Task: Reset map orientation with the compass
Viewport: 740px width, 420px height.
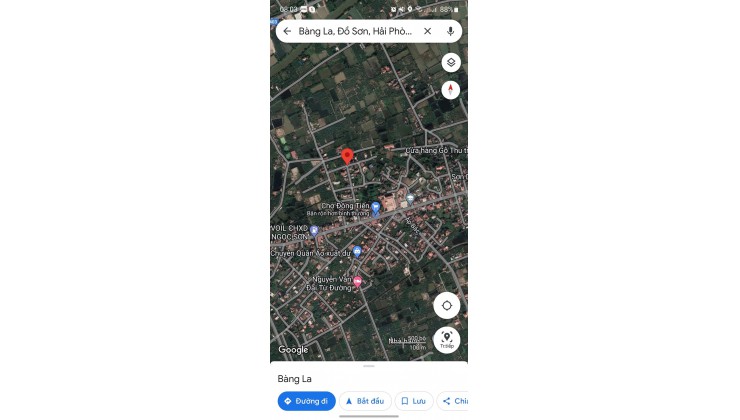Action: pos(451,90)
